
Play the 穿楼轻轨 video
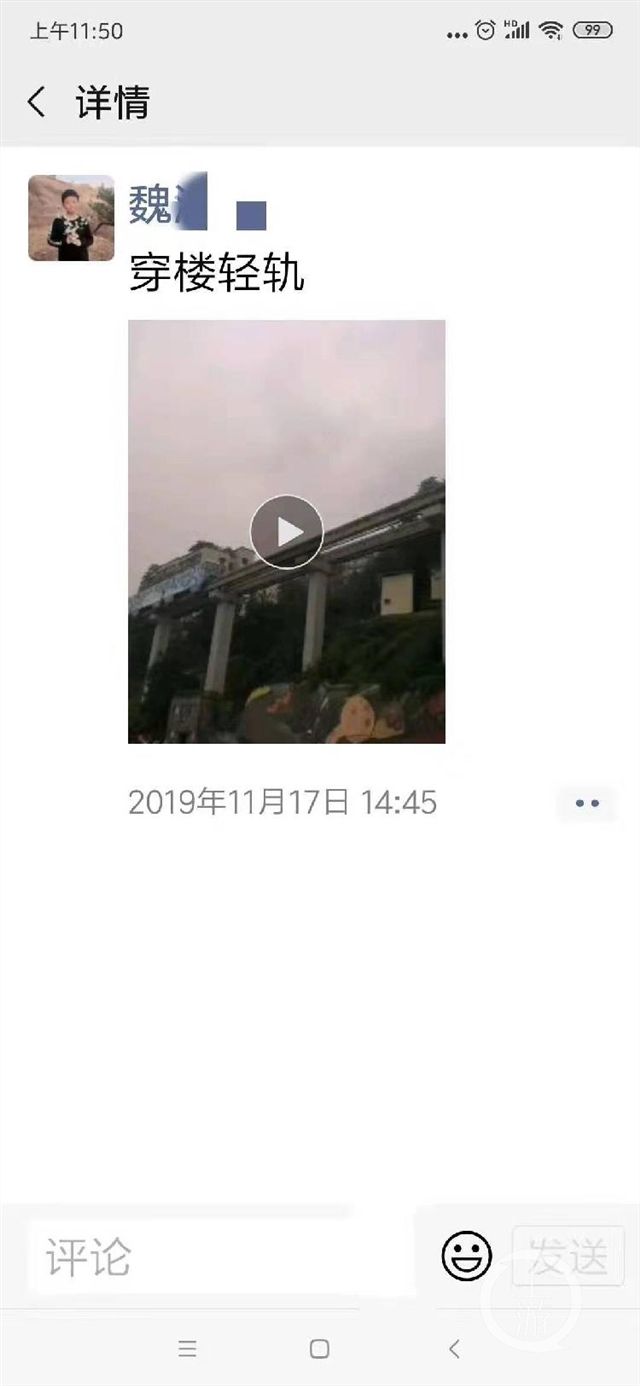[x=286, y=532]
